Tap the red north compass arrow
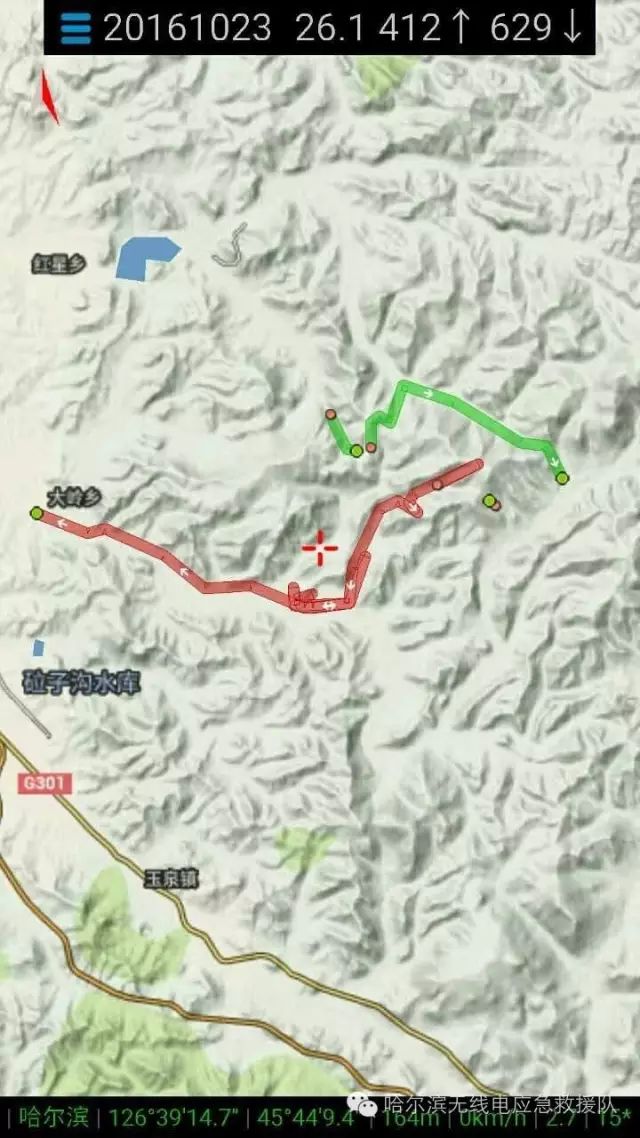This screenshot has height=1138, width=640. [x=48, y=97]
